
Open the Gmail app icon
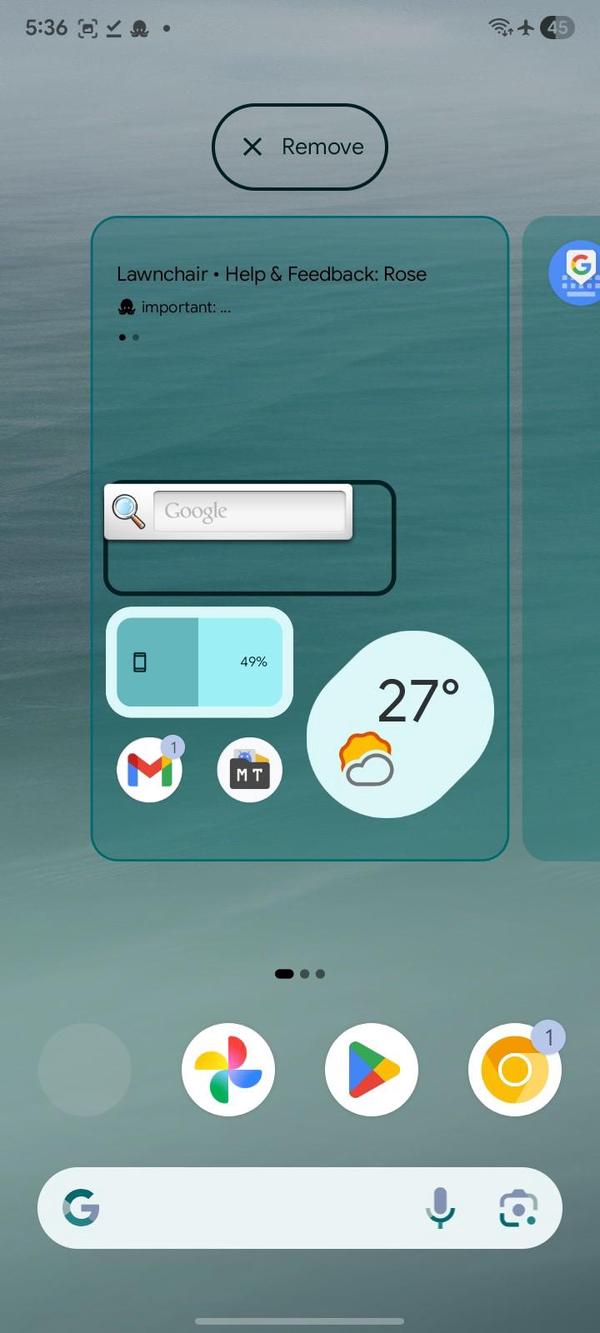click(x=149, y=770)
